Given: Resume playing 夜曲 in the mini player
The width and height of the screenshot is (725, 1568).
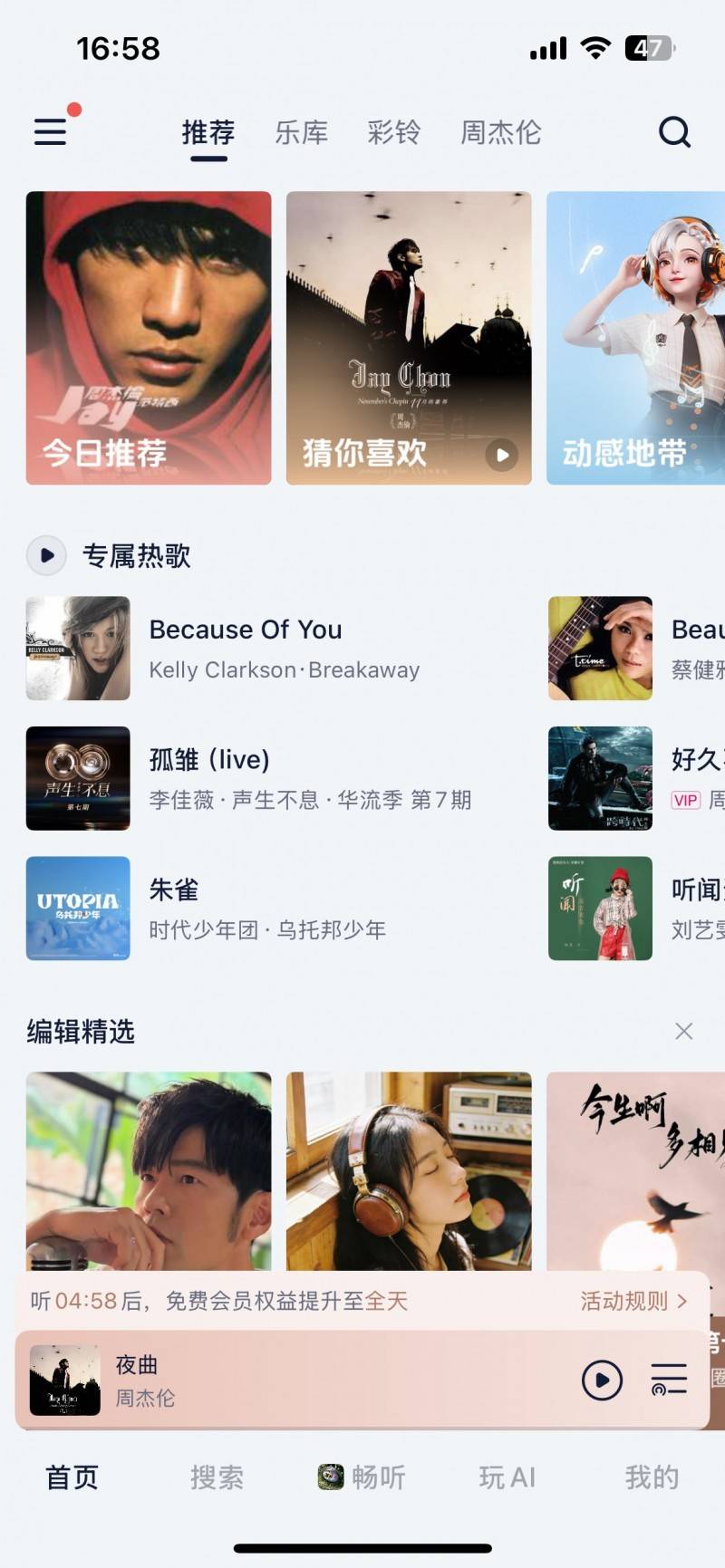Looking at the screenshot, I should click(x=602, y=1380).
